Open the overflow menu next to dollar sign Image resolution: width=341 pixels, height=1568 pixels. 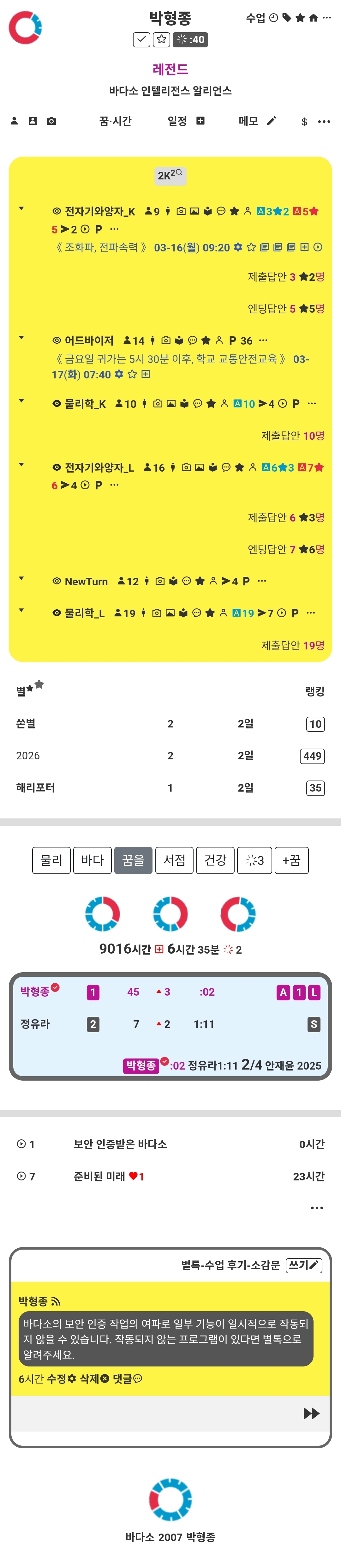[324, 122]
